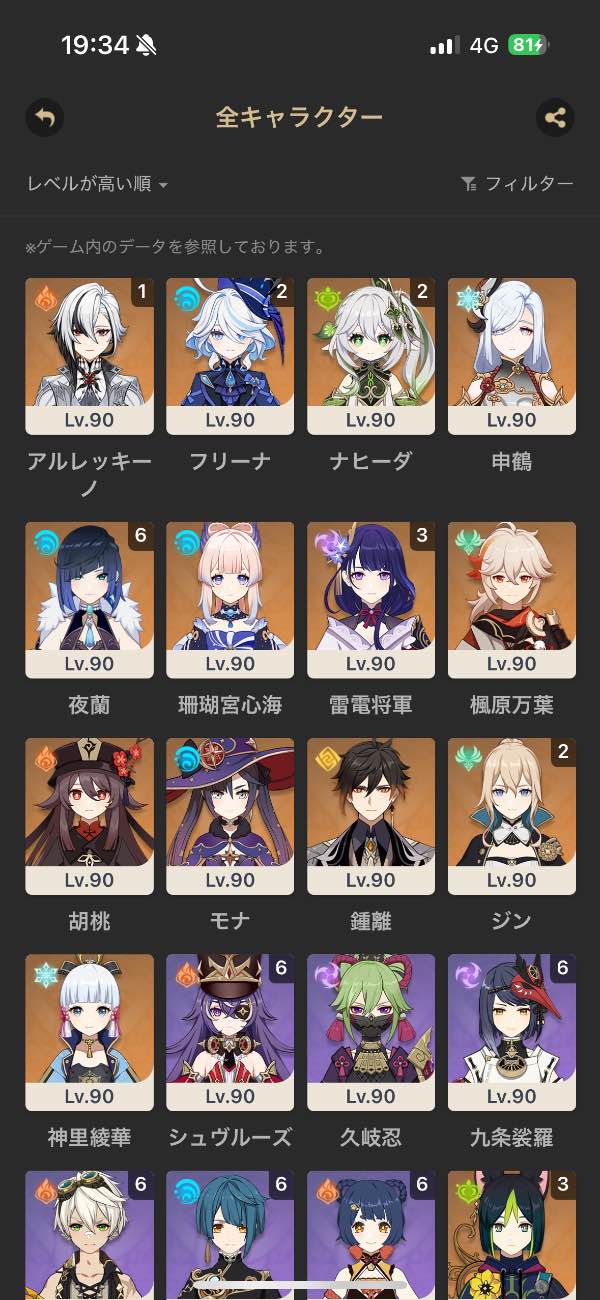Viewport: 600px width, 1300px height.
Task: View ナヒーダ character details
Action: (371, 356)
